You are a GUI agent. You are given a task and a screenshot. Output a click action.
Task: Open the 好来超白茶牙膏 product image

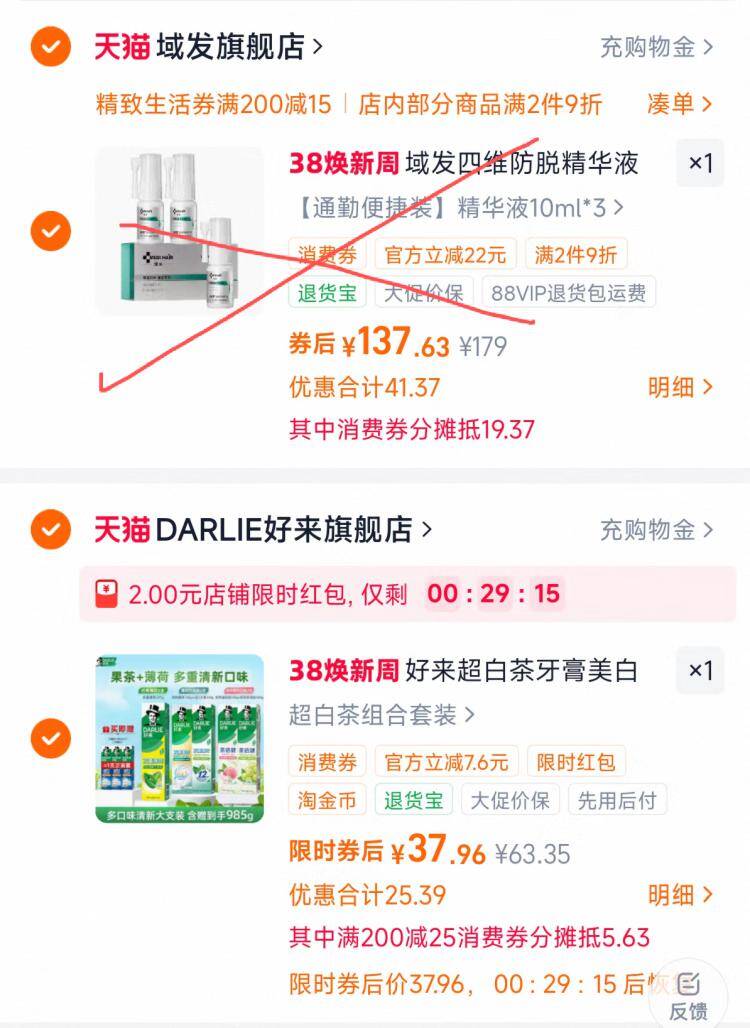tap(179, 739)
